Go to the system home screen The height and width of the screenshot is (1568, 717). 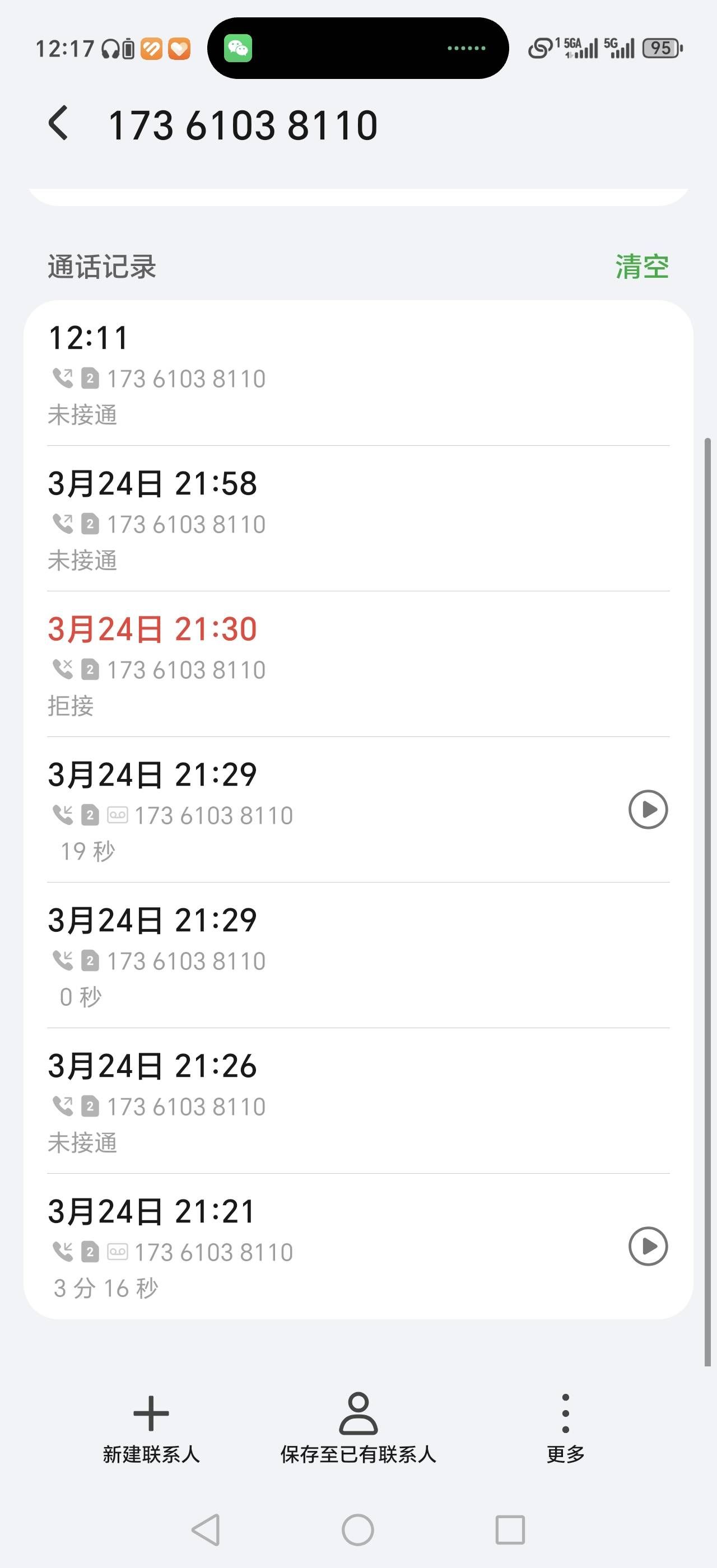[x=358, y=1530]
